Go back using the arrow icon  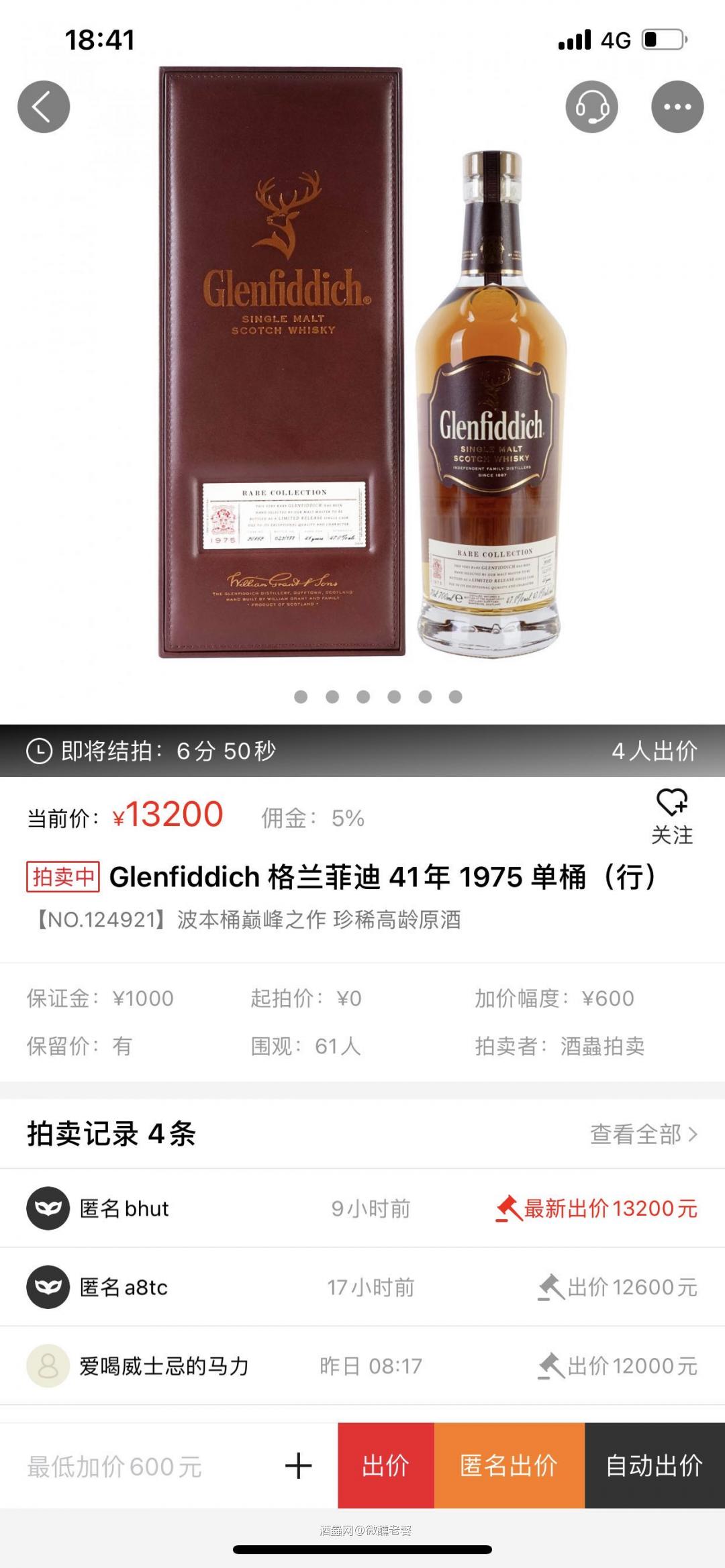44,107
